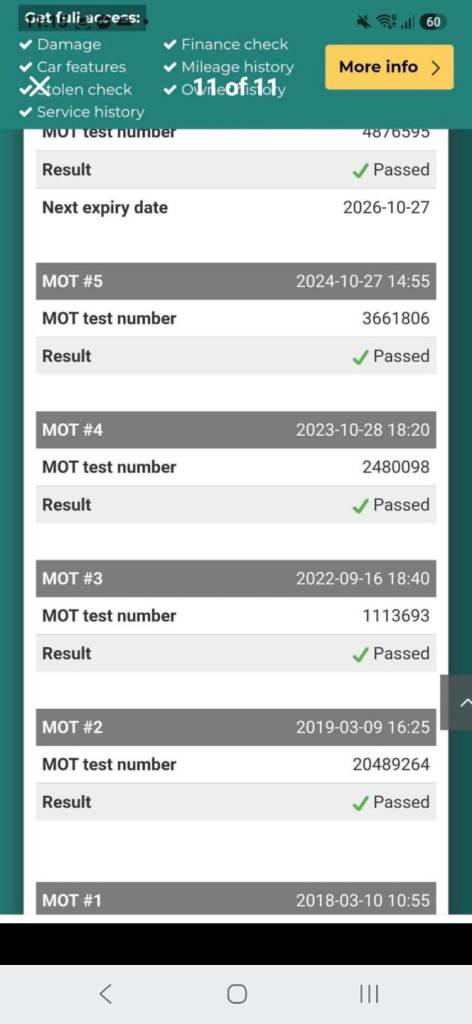This screenshot has height=1024, width=472.
Task: Open the recent apps view
Action: tap(369, 994)
